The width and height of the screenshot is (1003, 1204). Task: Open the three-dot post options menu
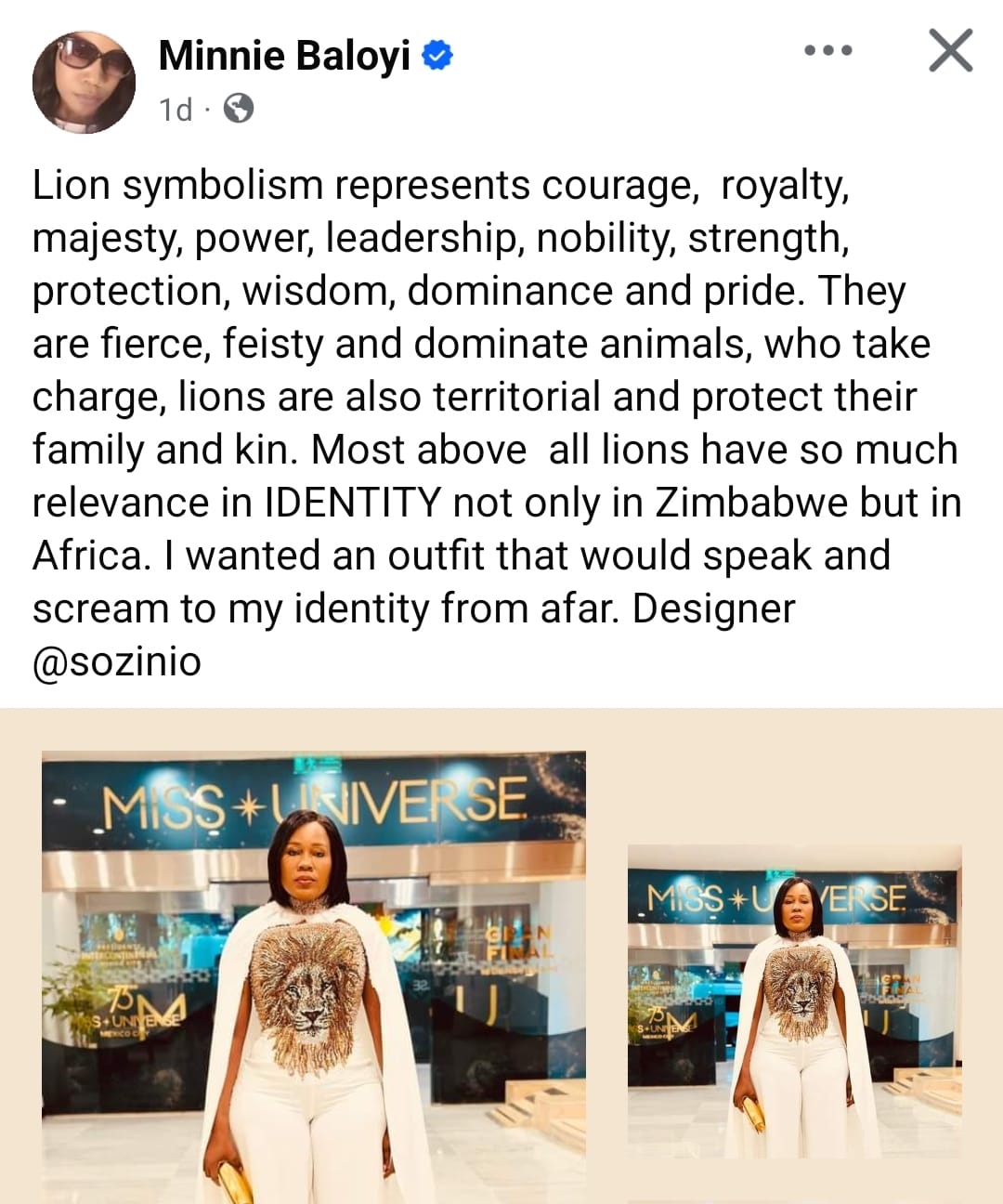point(827,50)
